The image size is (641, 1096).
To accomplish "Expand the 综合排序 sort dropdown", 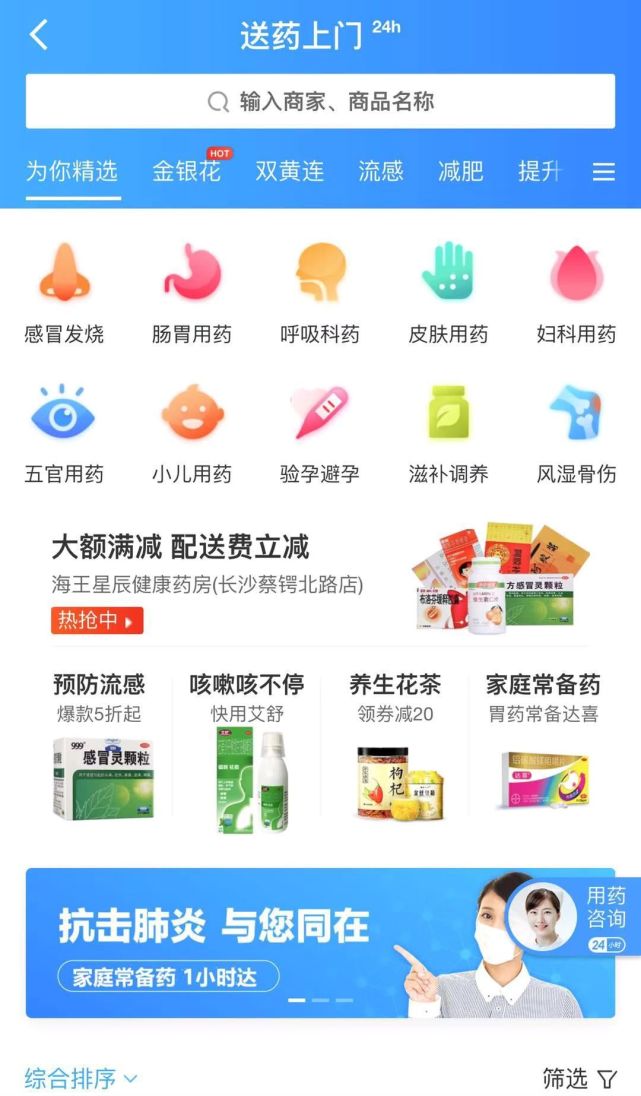I will (80, 1078).
